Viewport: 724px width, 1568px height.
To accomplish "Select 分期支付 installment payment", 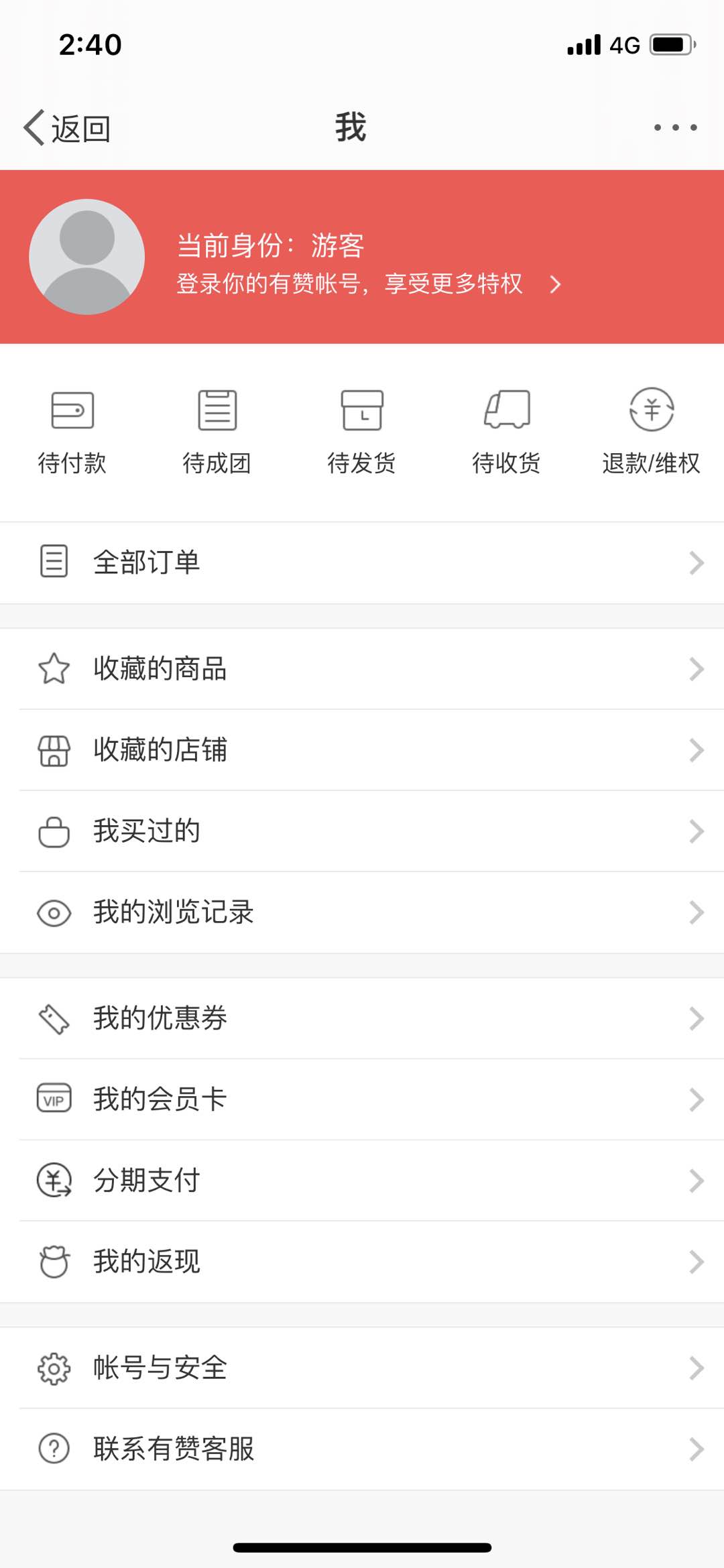I will (x=362, y=1181).
